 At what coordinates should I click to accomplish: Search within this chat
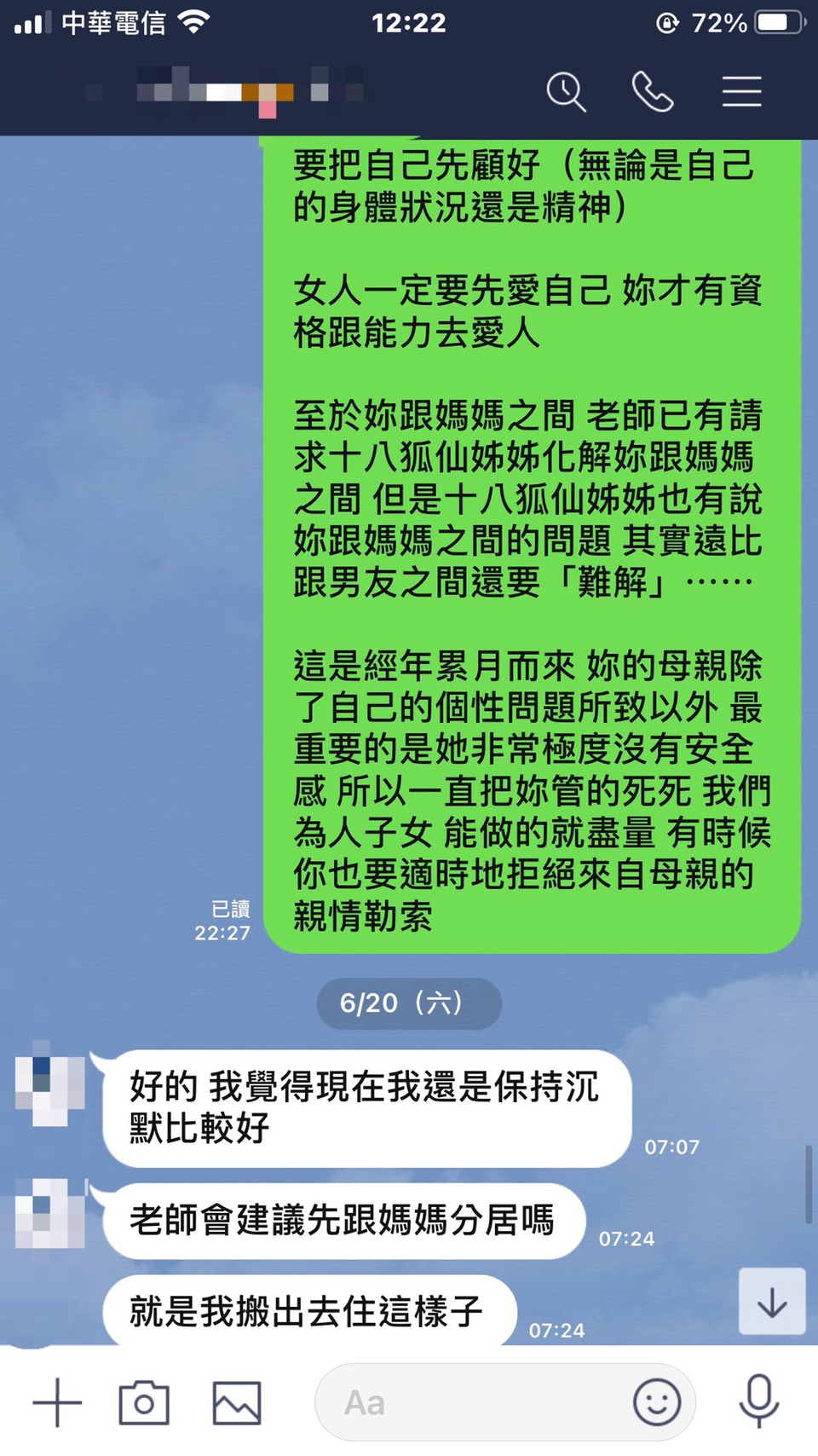coord(566,92)
